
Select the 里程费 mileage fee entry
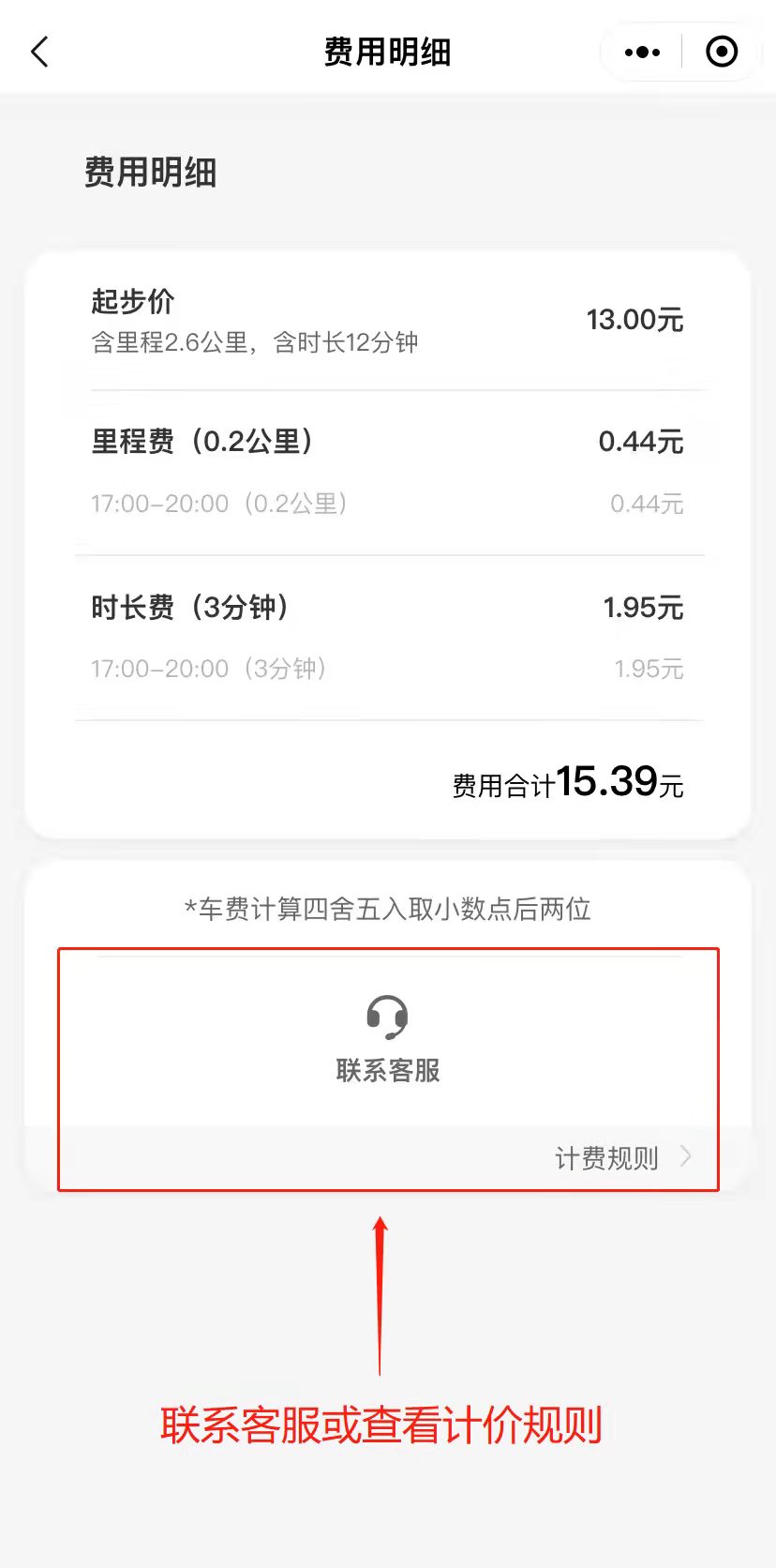point(388,441)
